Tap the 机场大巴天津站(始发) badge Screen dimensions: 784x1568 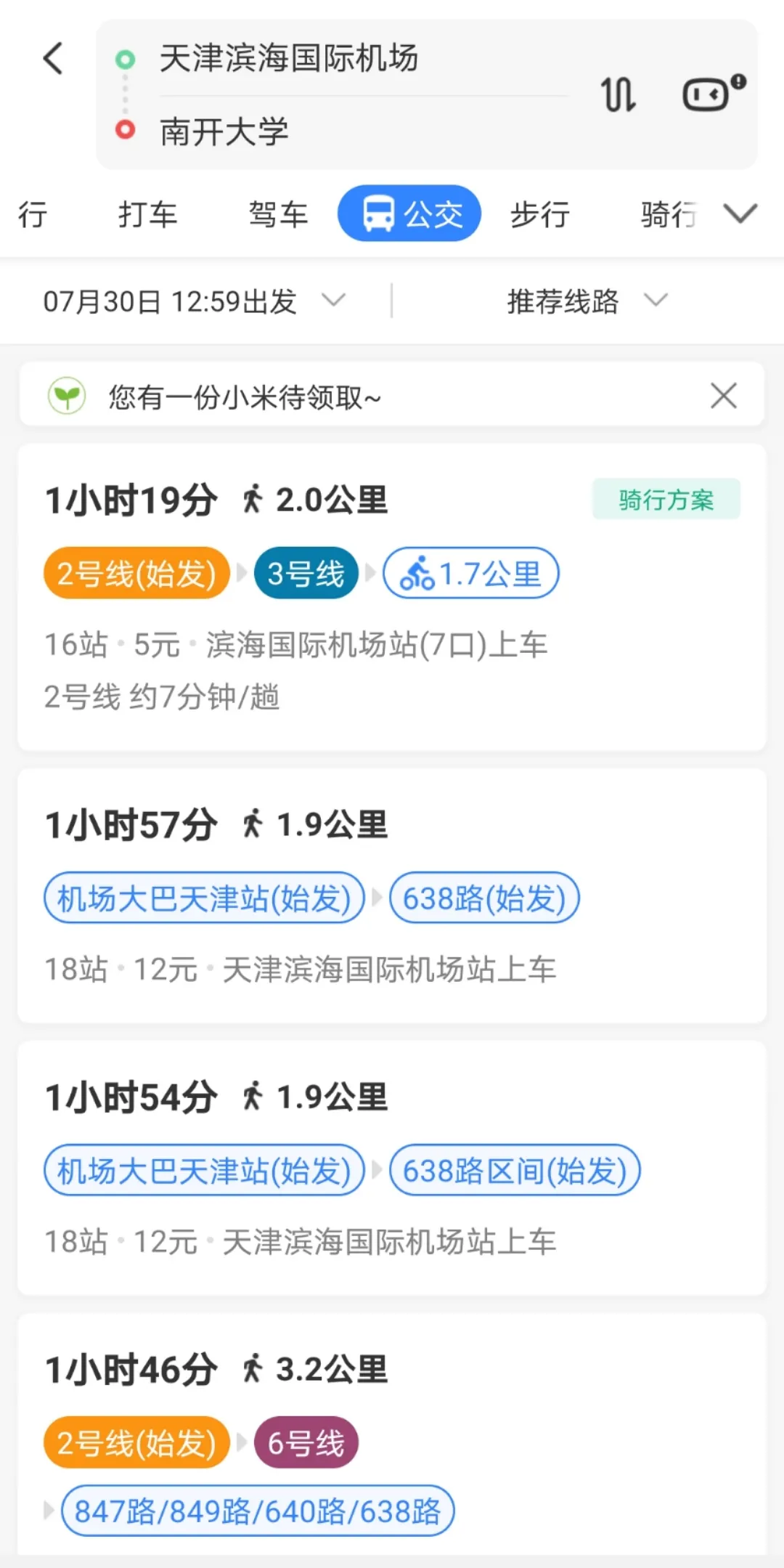[x=205, y=898]
